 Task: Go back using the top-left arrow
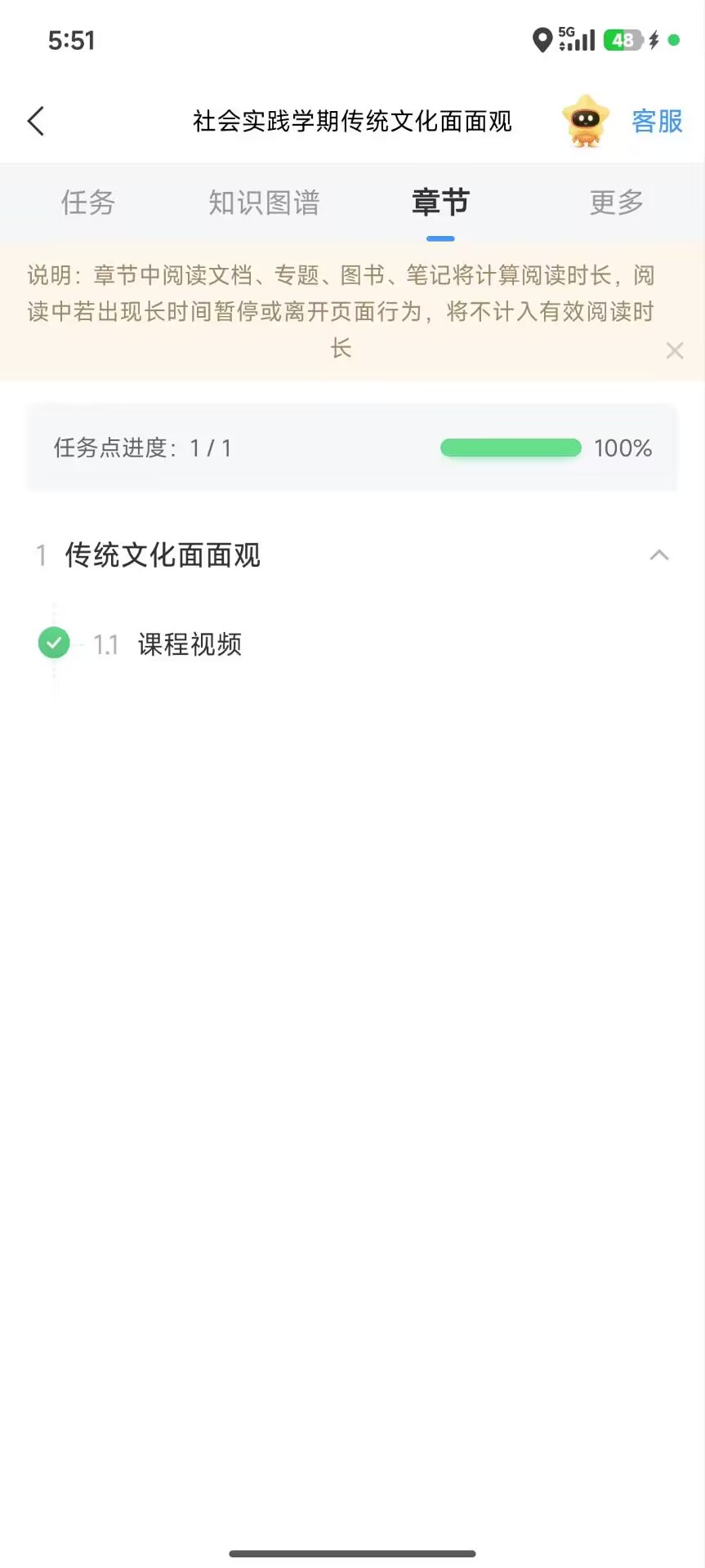(36, 122)
